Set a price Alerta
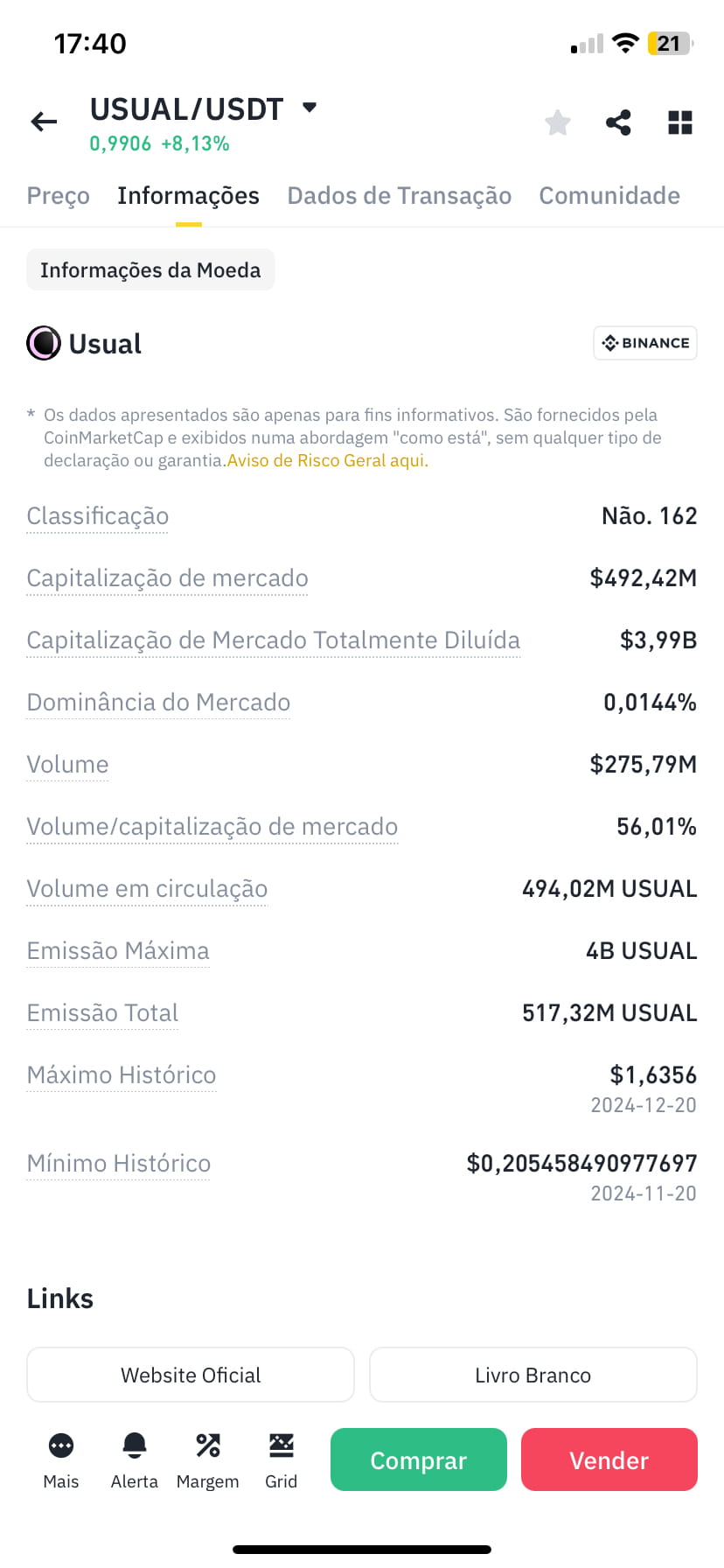The width and height of the screenshot is (724, 1568). point(135,1459)
